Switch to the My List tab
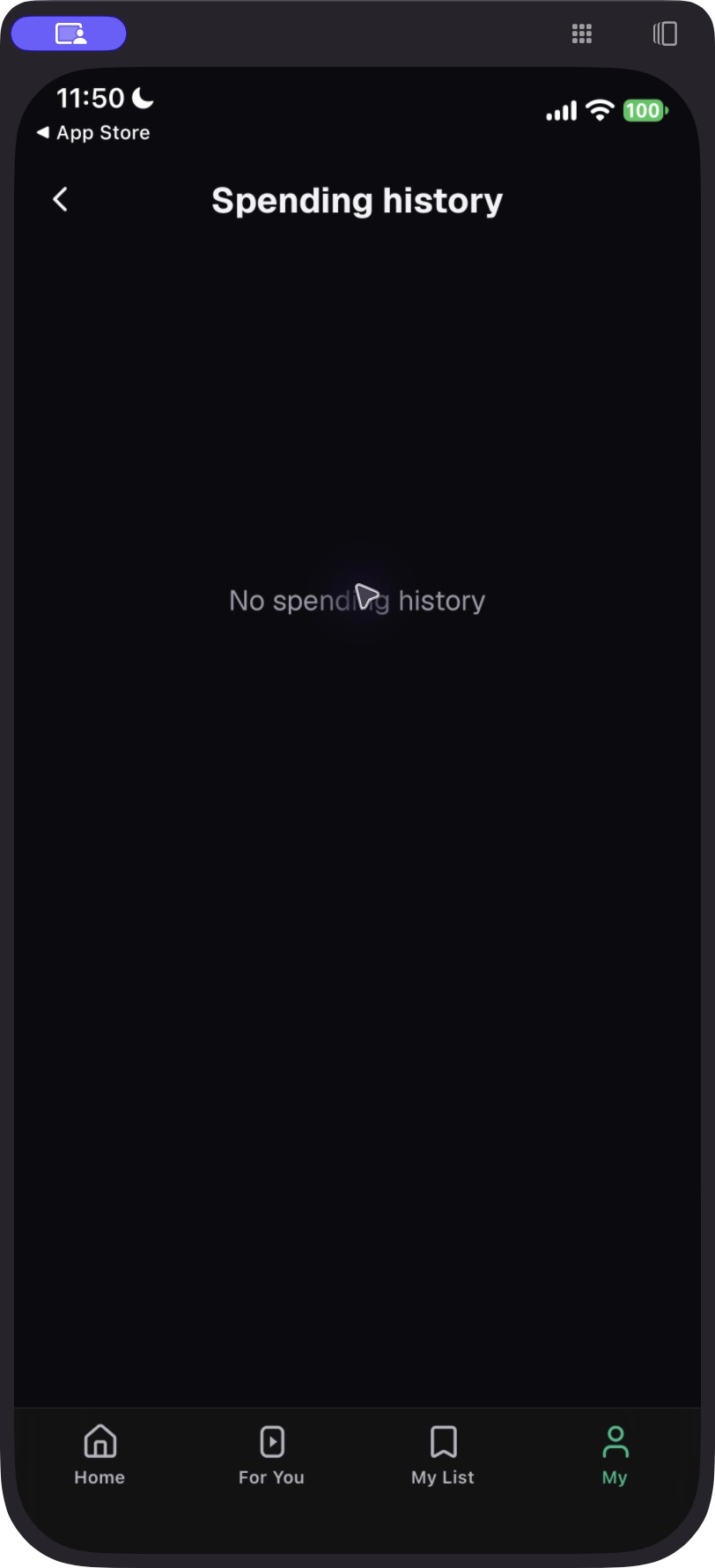This screenshot has width=715, height=1568. pyautogui.click(x=443, y=1455)
